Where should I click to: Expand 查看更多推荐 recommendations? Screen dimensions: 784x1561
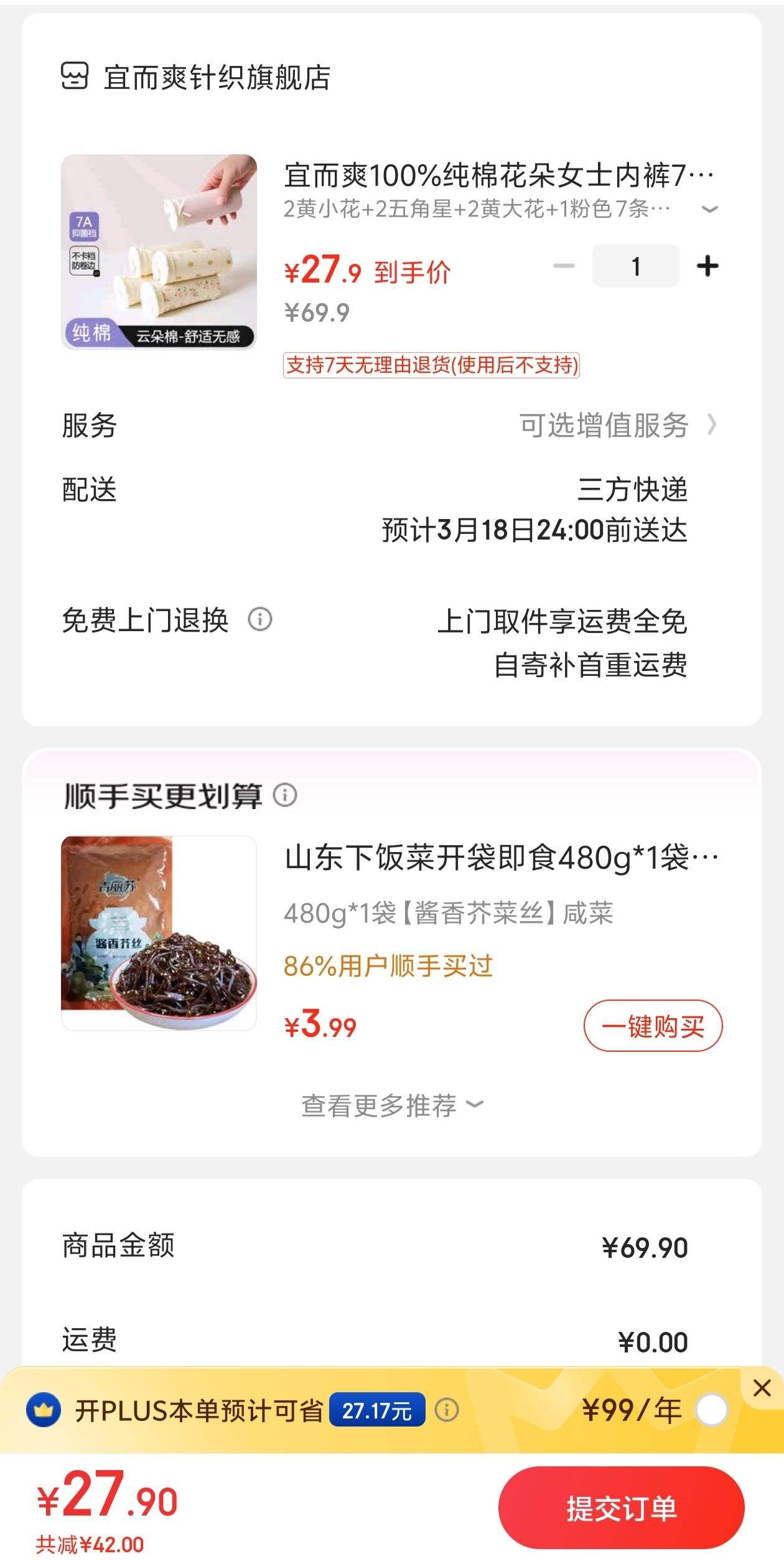point(392,1105)
